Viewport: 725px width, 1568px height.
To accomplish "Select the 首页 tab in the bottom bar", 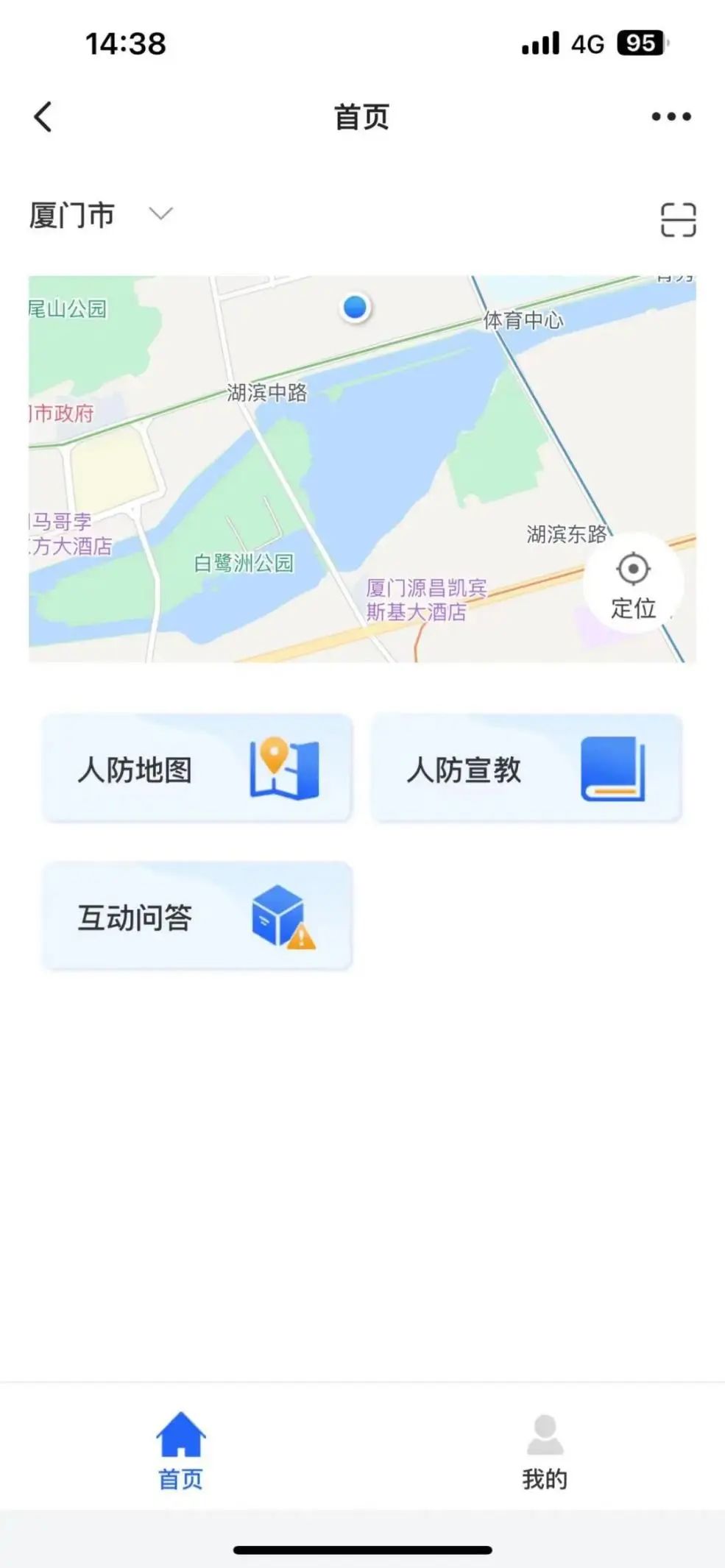I will point(180,1452).
